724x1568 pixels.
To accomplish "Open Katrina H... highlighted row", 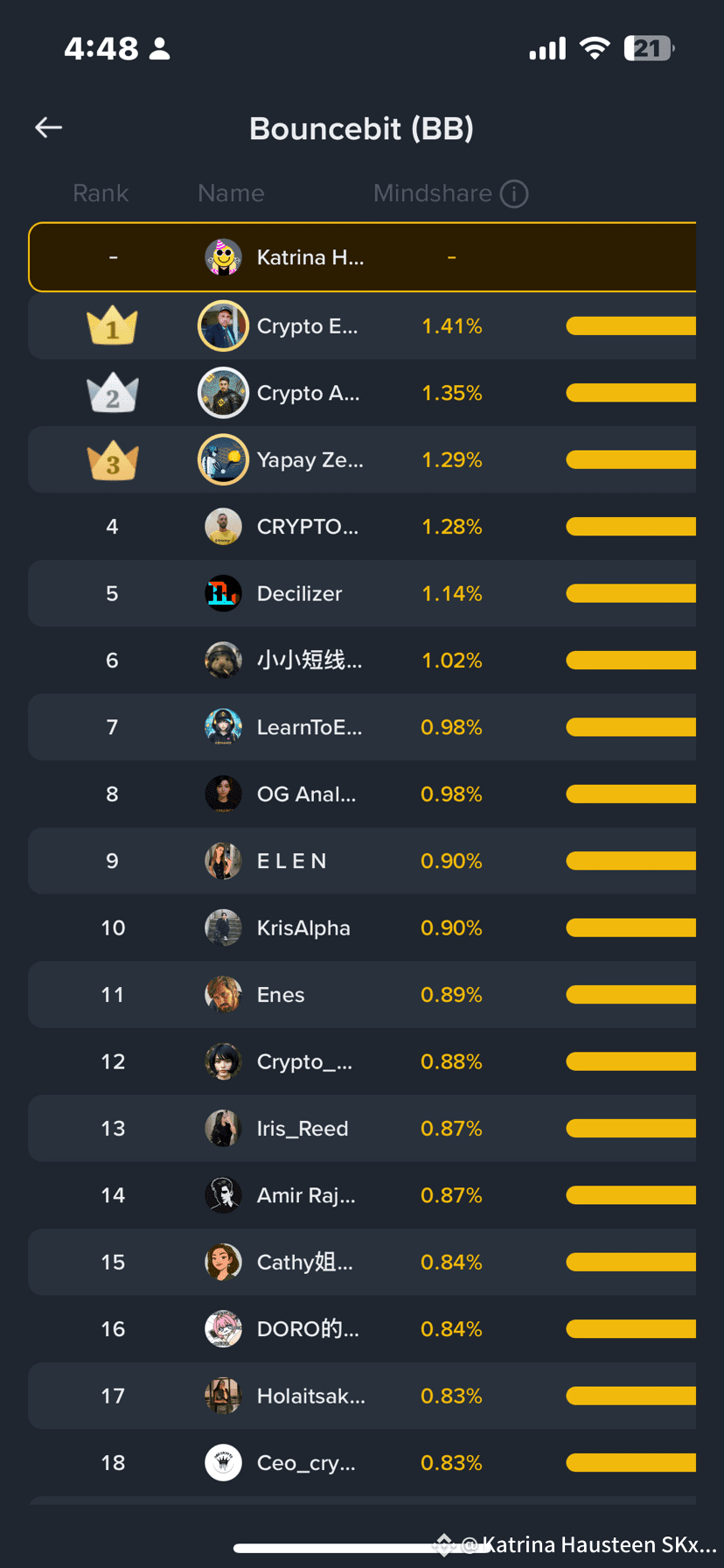I will 362,257.
